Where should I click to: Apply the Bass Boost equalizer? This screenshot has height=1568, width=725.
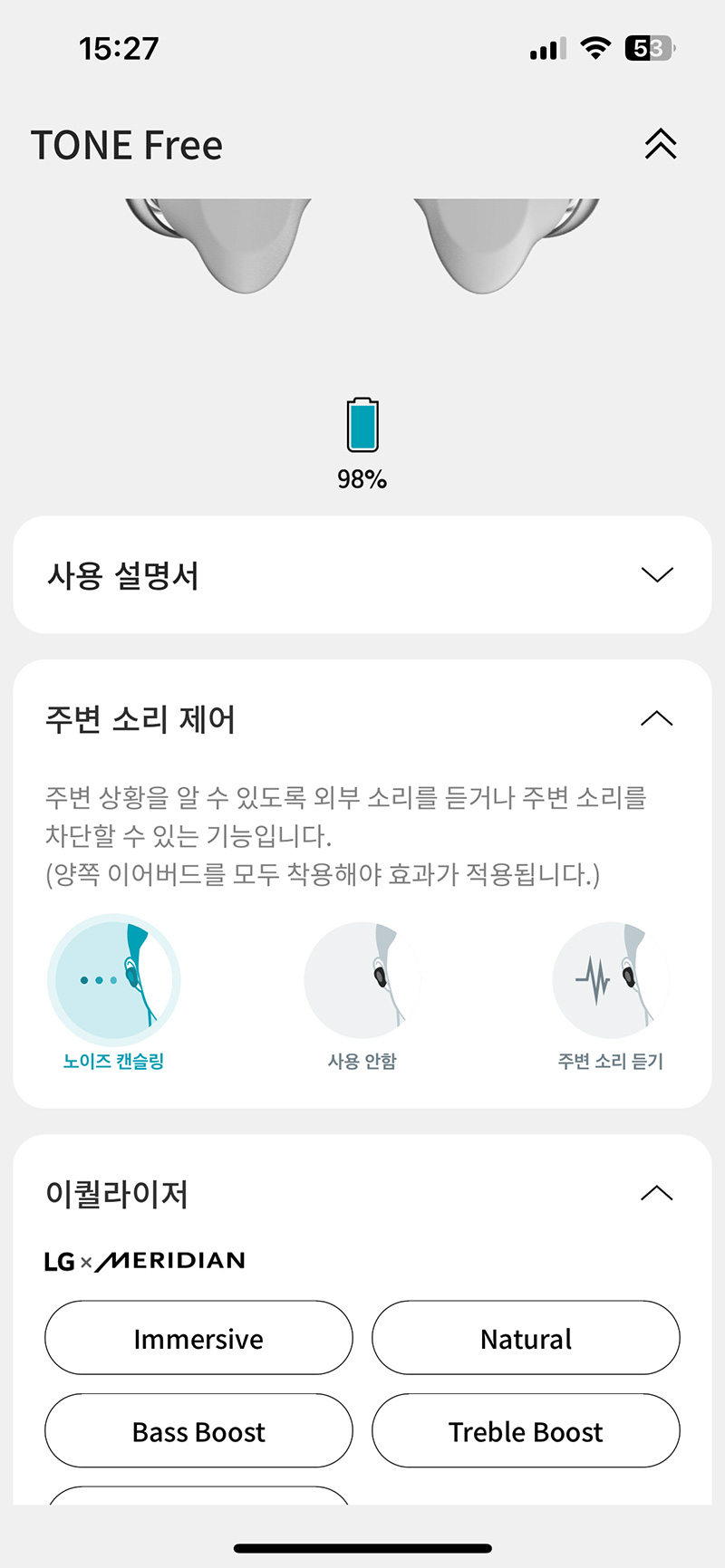coord(198,1431)
